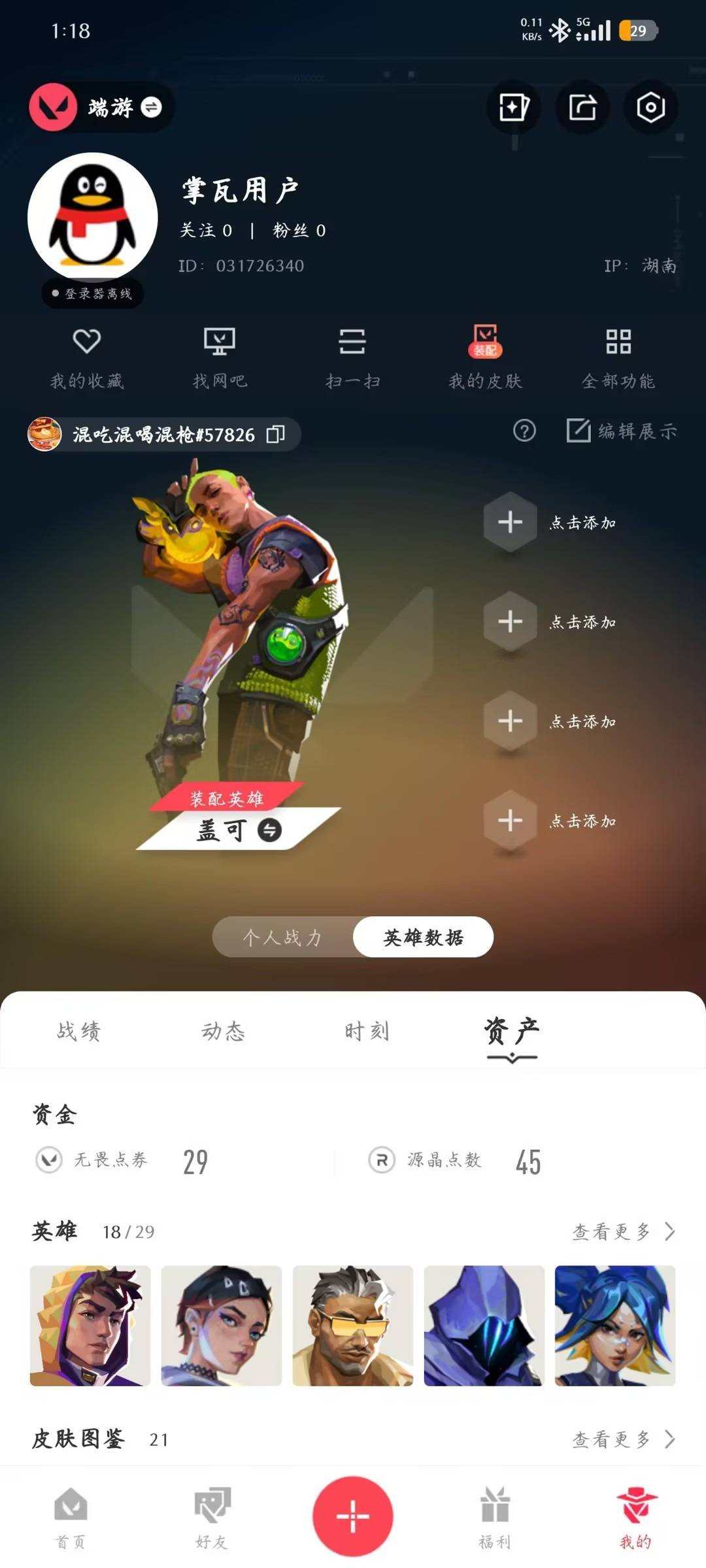Change the equipped hero 盖可
The width and height of the screenshot is (706, 1568).
[269, 830]
